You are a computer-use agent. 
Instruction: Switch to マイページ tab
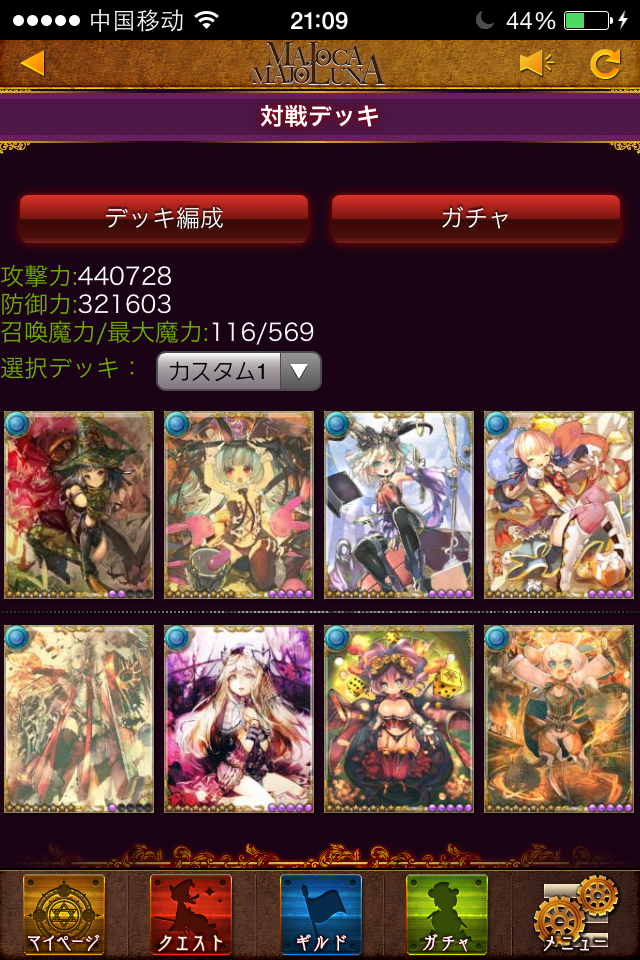coord(64,914)
